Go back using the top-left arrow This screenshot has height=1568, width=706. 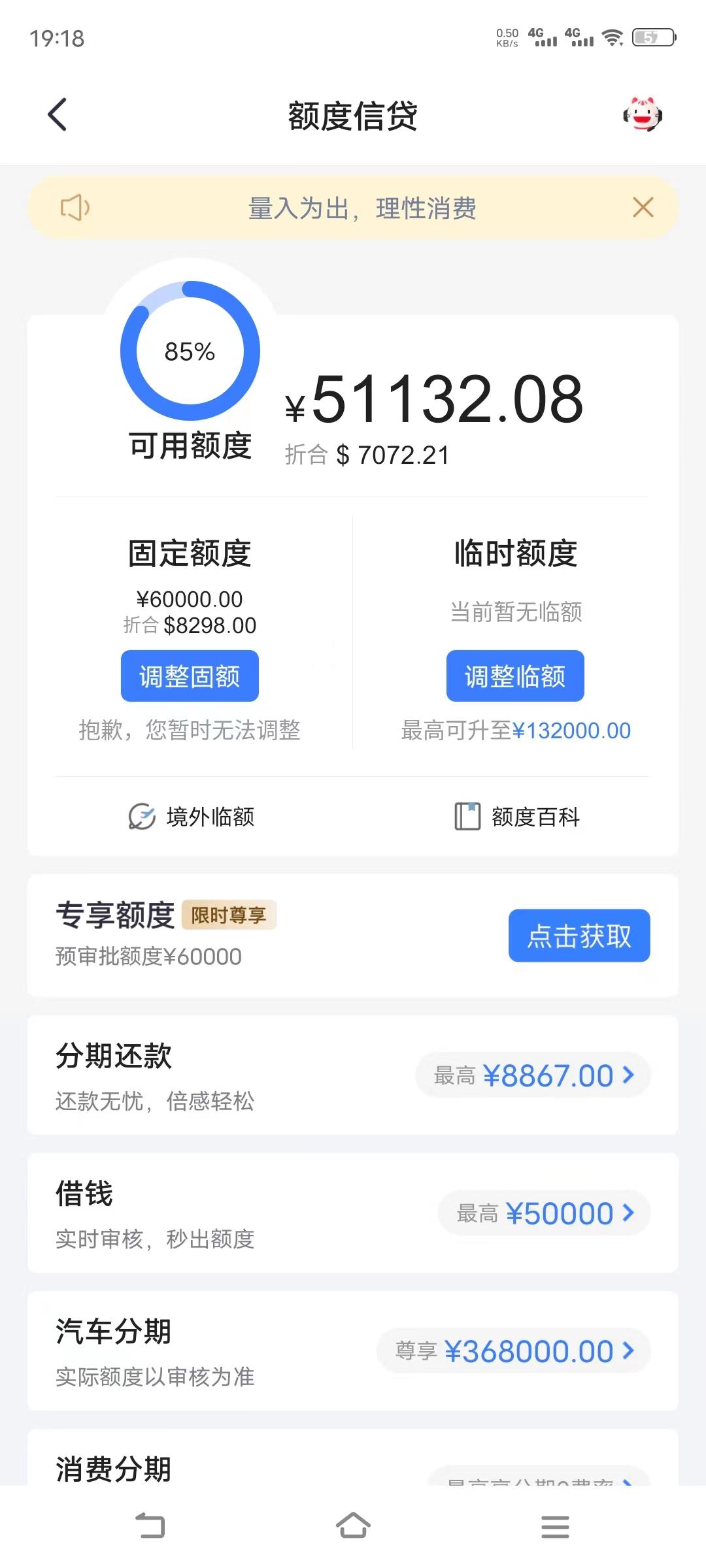tap(58, 115)
